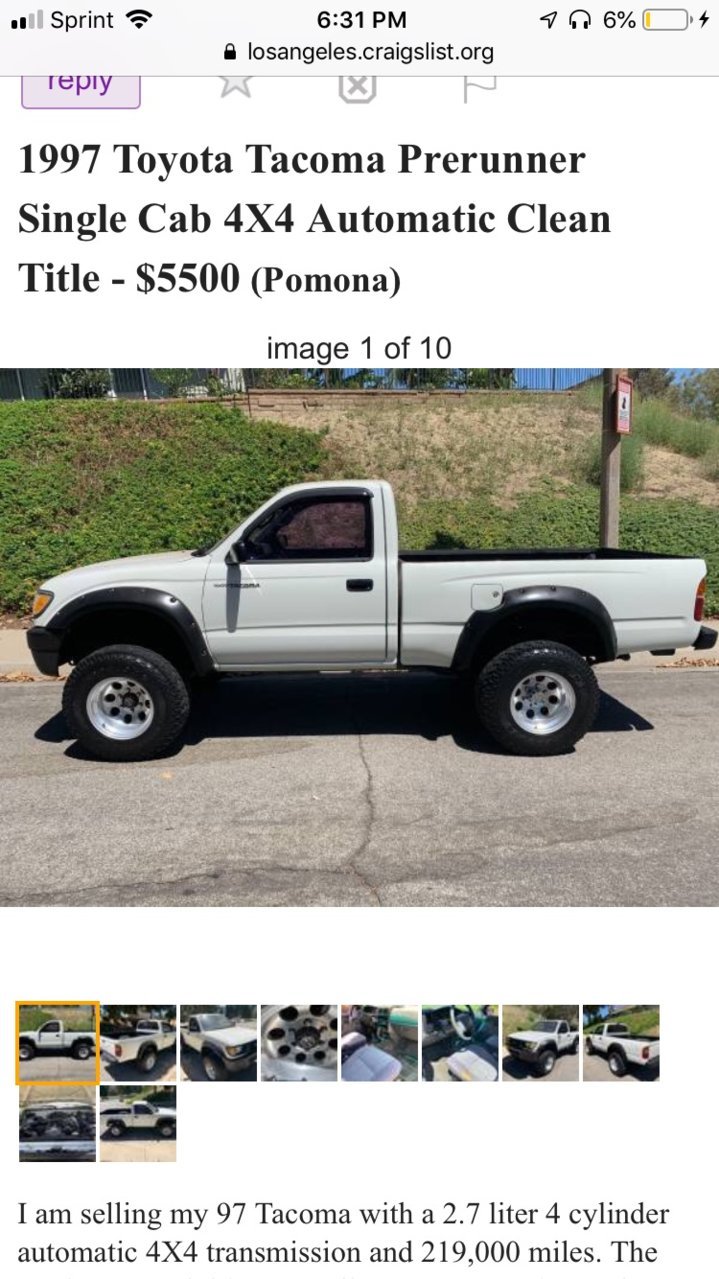Select the eighth thumbnail of truck on street
The image size is (719, 1279).
click(x=621, y=1043)
